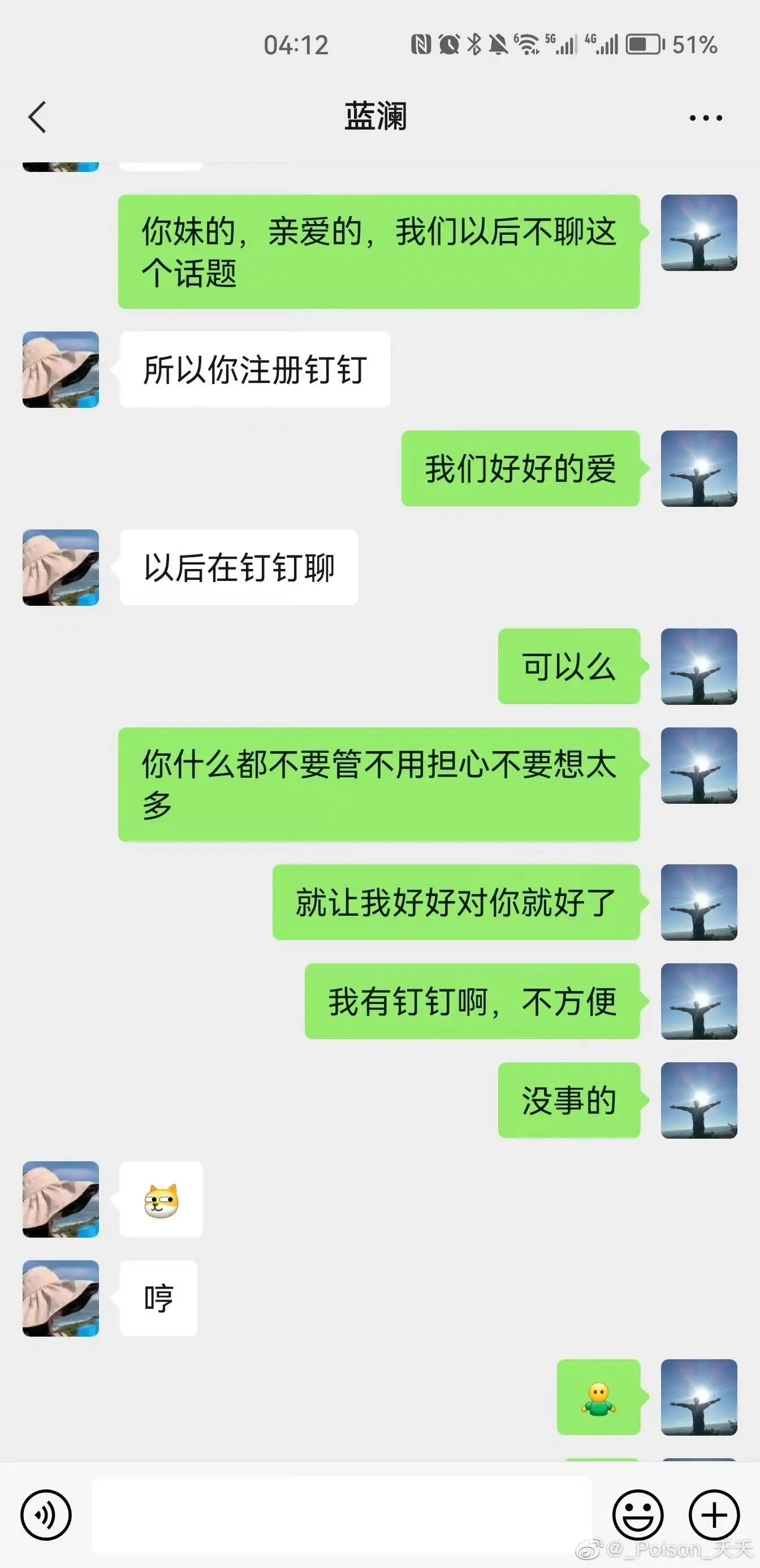Tap the alarm clock icon in the status bar

(448, 44)
